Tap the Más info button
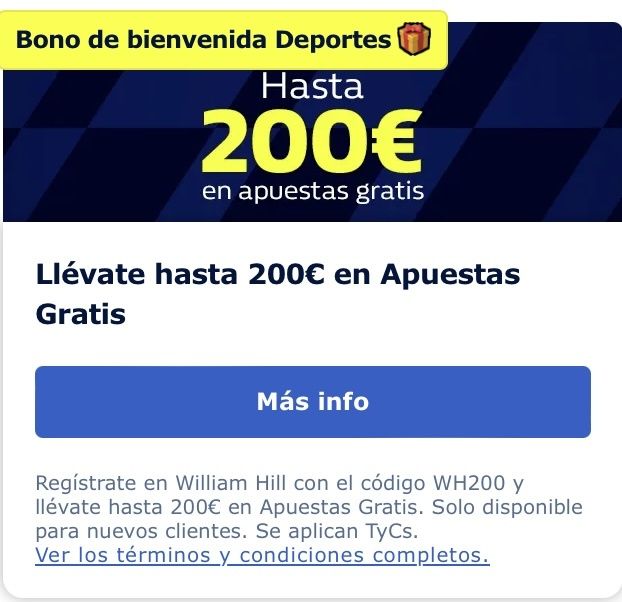Screen dimensions: 622x602 click(312, 402)
